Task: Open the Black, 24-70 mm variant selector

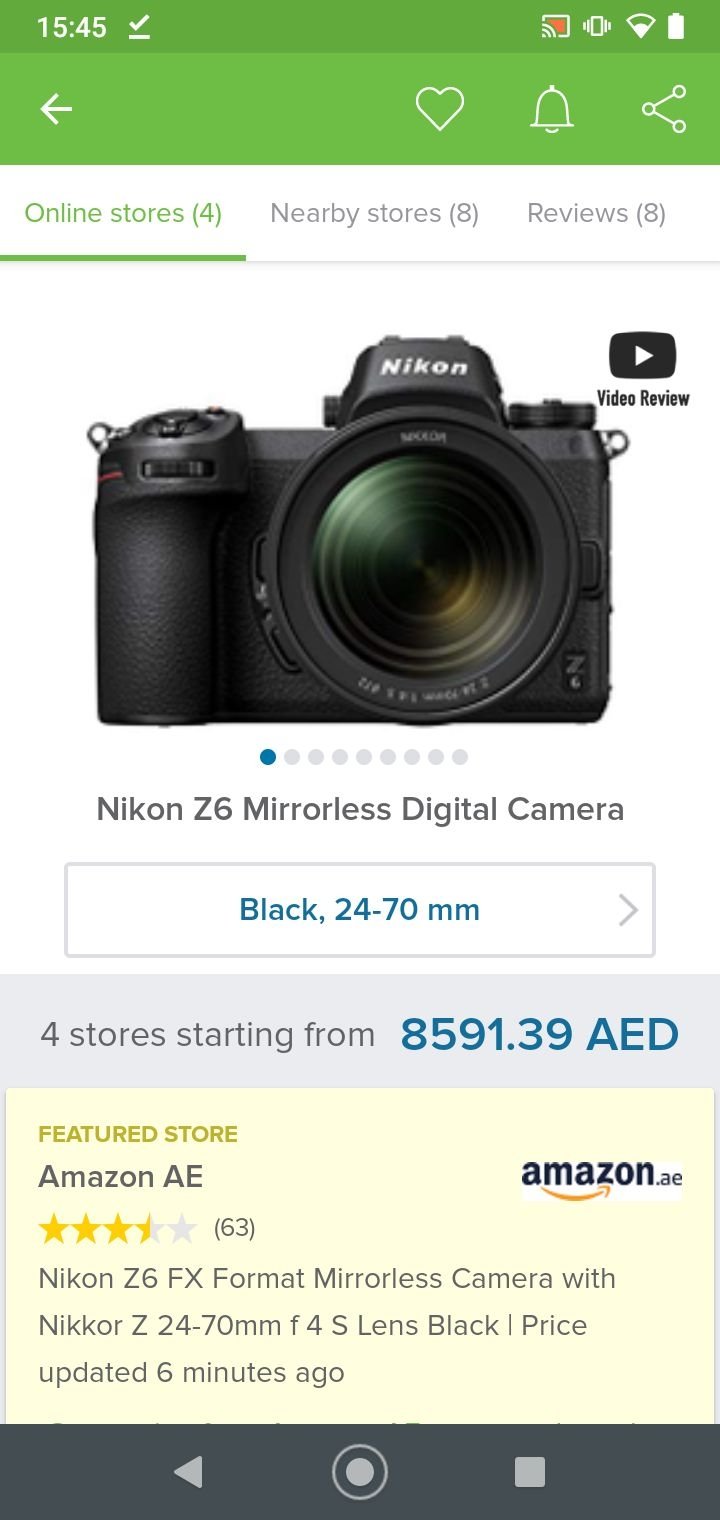Action: tap(360, 910)
